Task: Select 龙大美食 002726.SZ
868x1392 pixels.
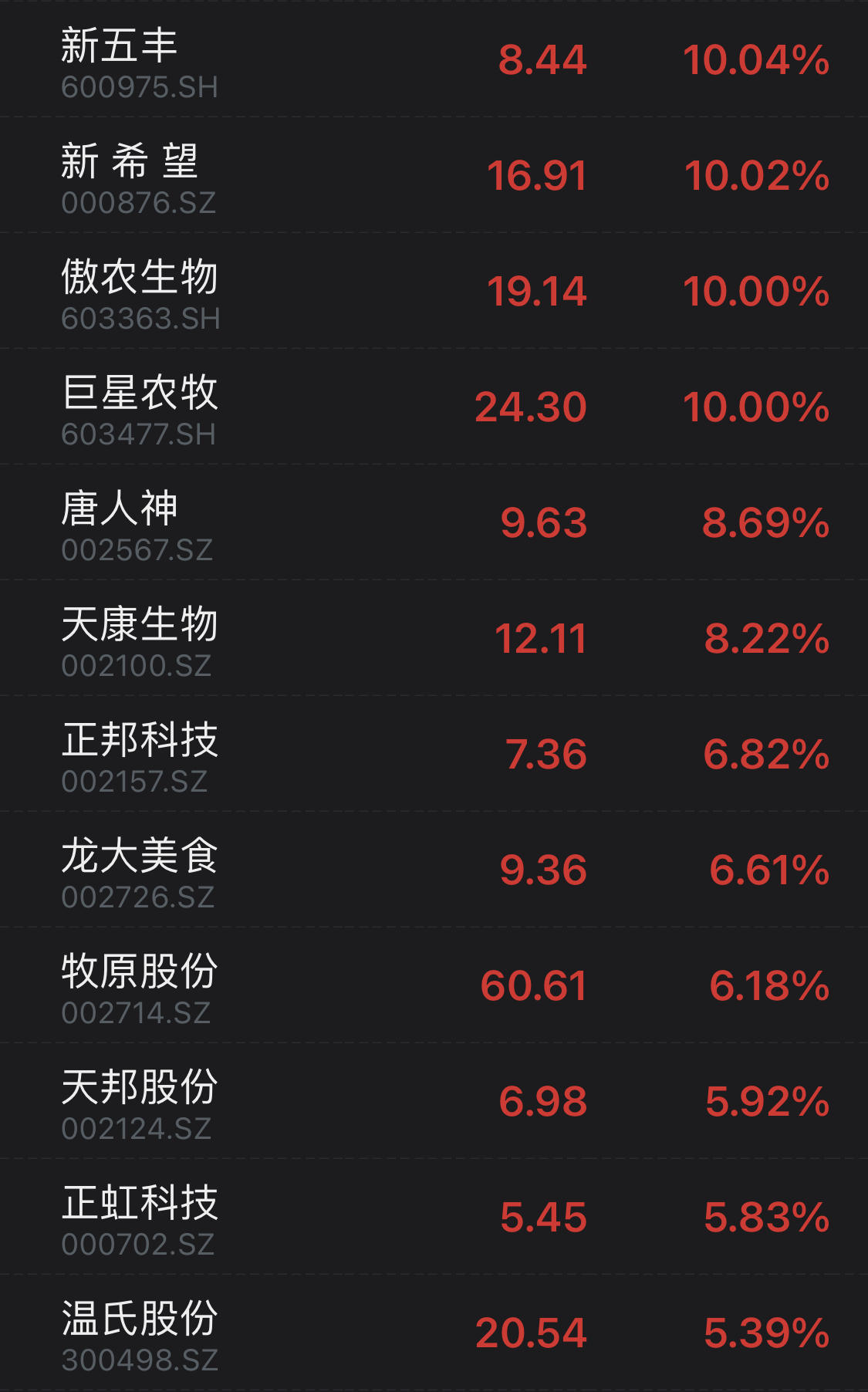Action: click(x=434, y=870)
